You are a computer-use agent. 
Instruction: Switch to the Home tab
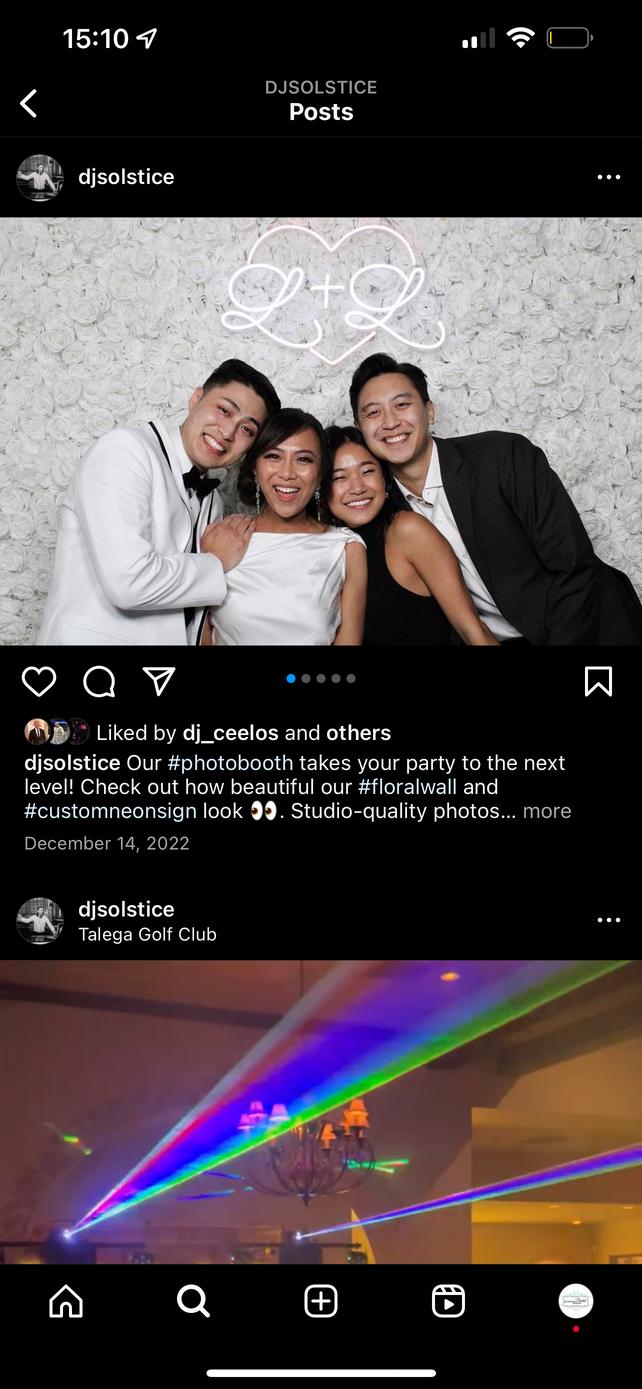[66, 1301]
